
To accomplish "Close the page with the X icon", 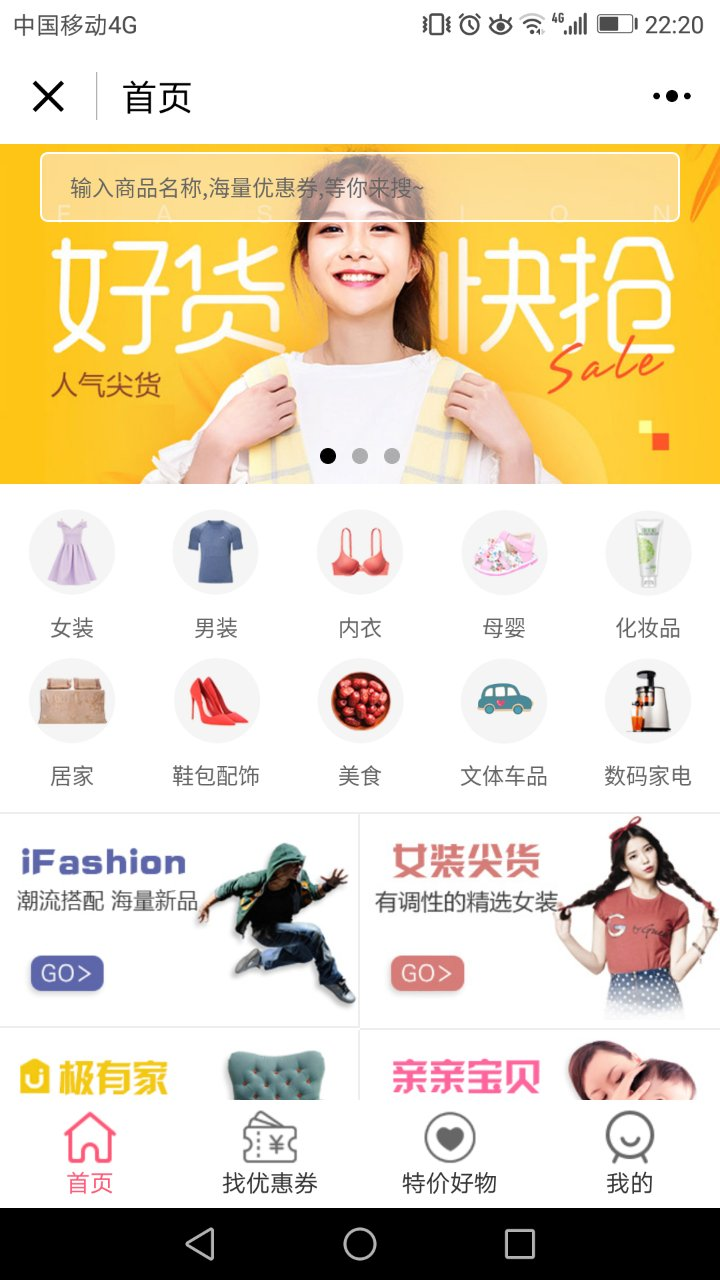I will pyautogui.click(x=48, y=97).
